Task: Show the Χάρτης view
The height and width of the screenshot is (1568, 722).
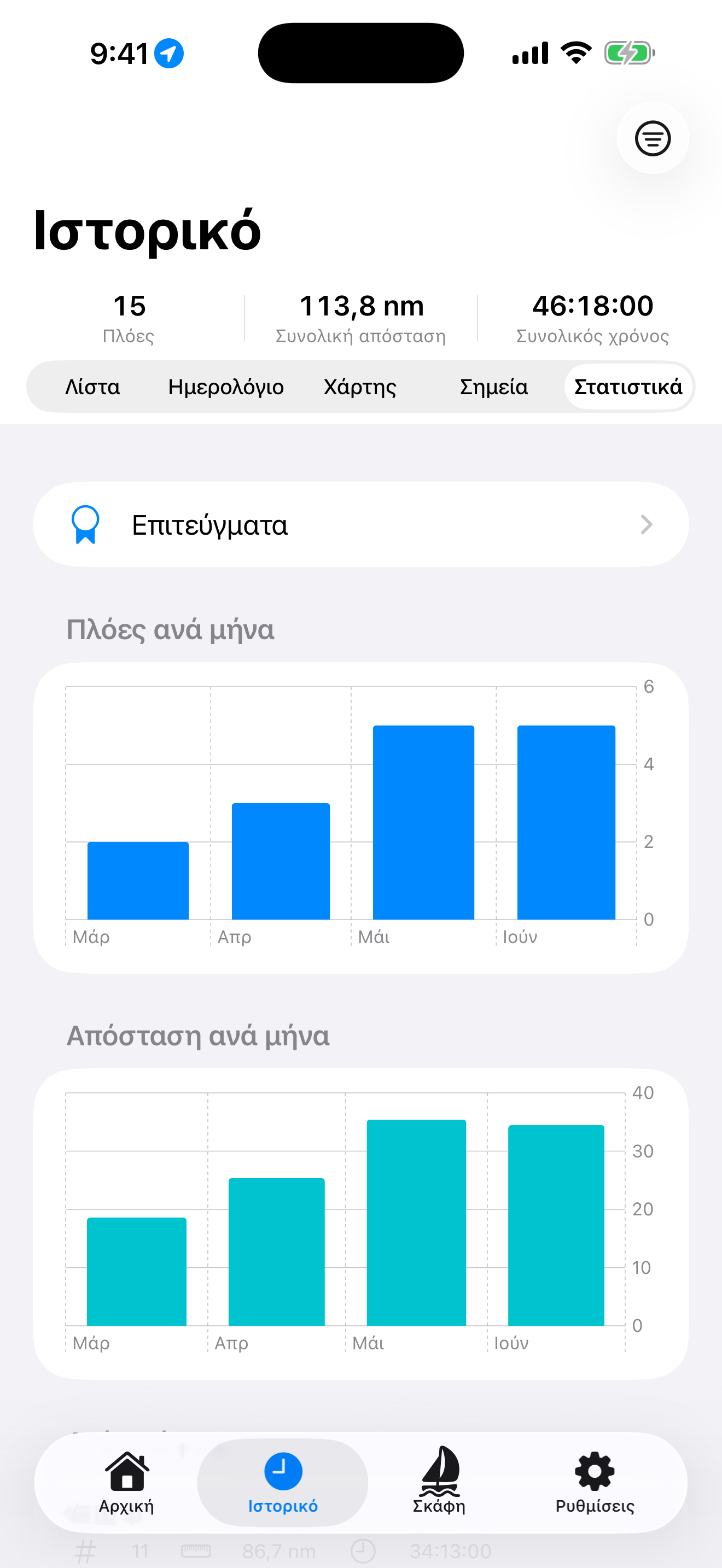Action: pos(360,387)
